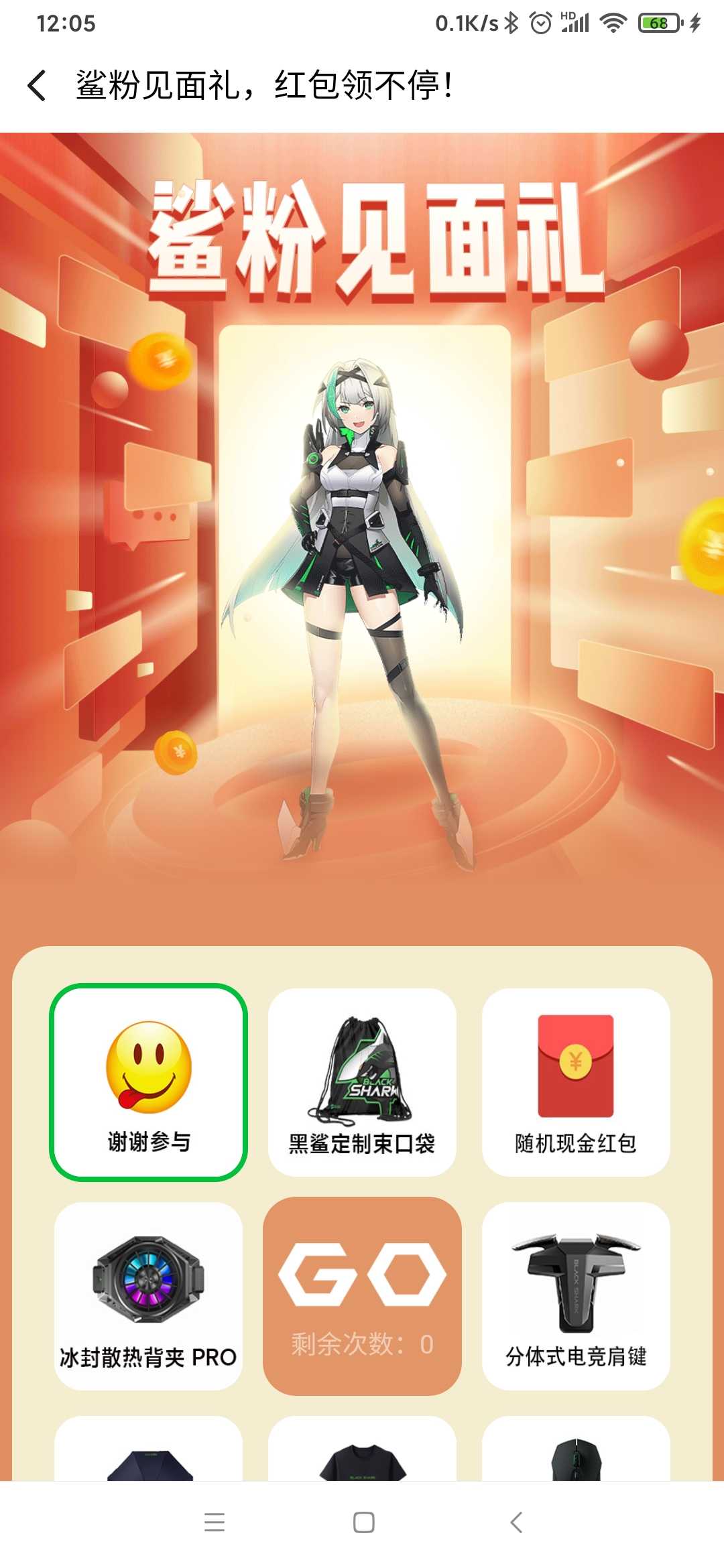Tap the GO button to draw a prize

pyautogui.click(x=362, y=1296)
